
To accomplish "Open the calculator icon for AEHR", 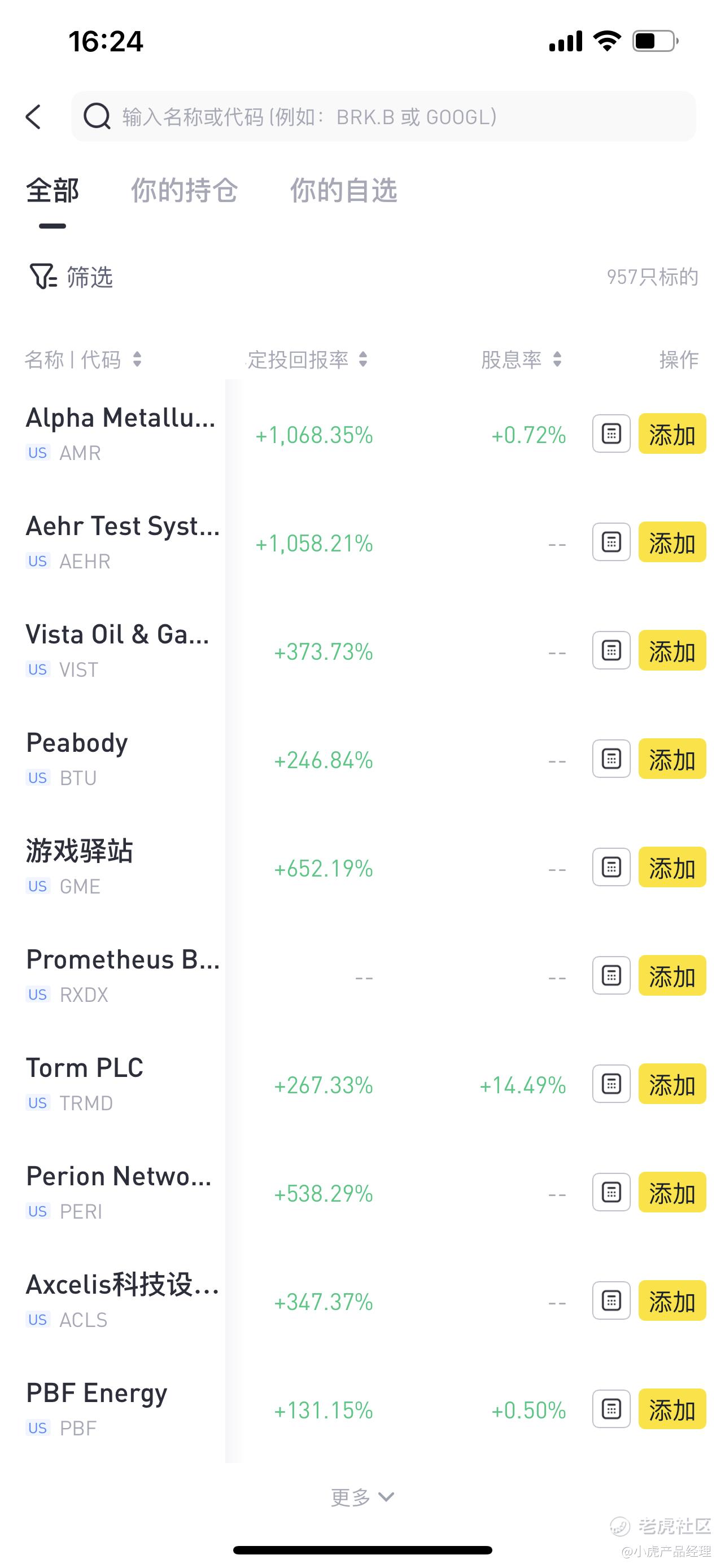I will [611, 542].
